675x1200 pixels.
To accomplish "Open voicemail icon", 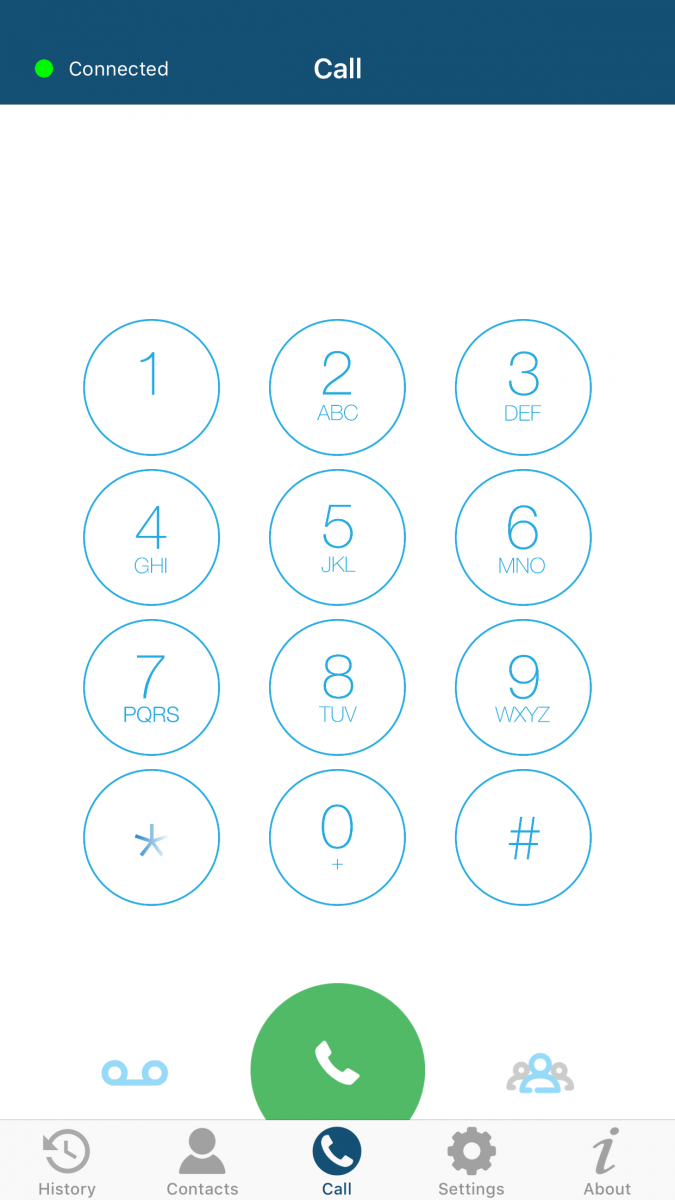I will tap(135, 1073).
